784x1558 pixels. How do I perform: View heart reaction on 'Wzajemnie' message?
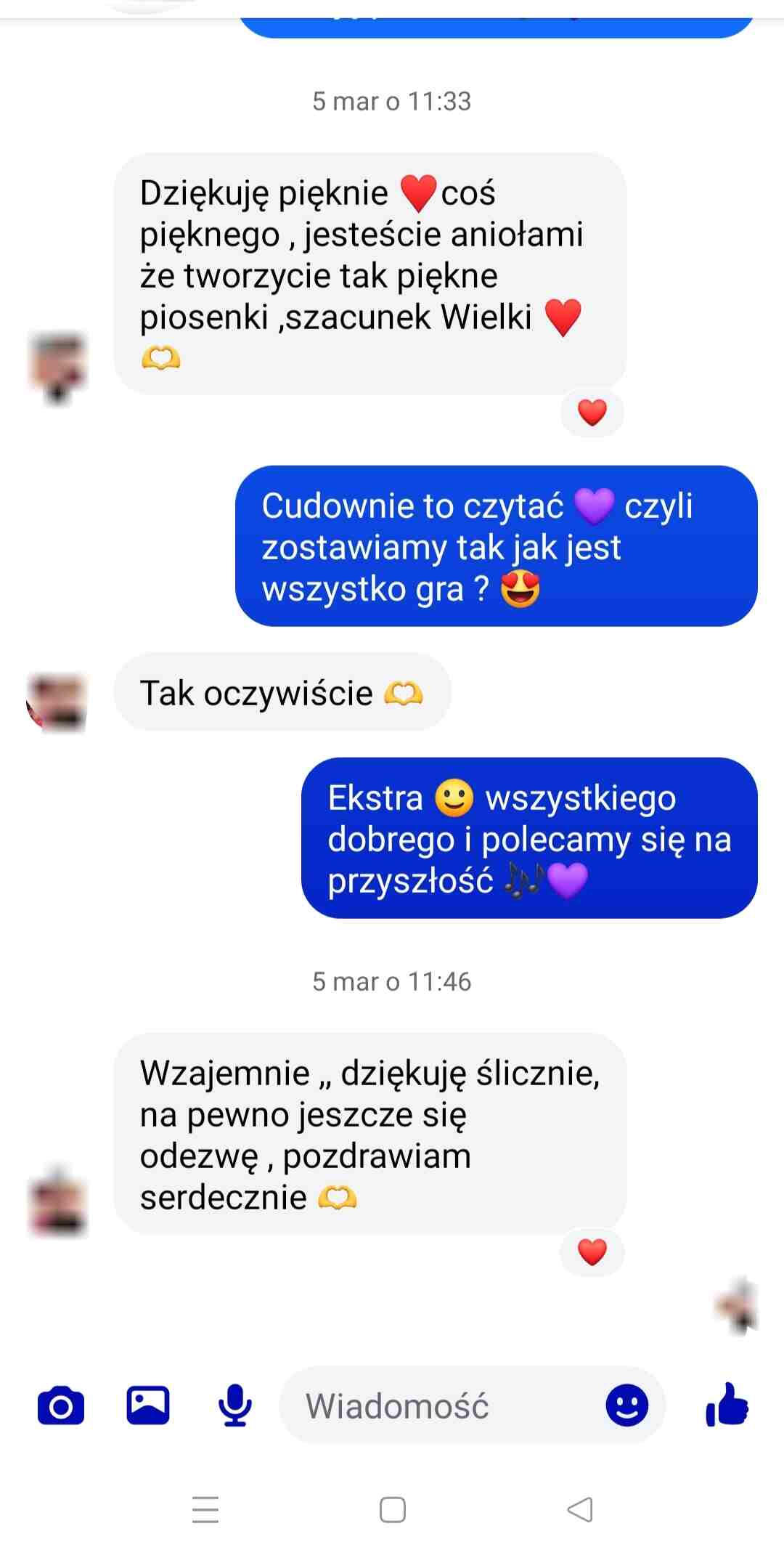tap(592, 1252)
